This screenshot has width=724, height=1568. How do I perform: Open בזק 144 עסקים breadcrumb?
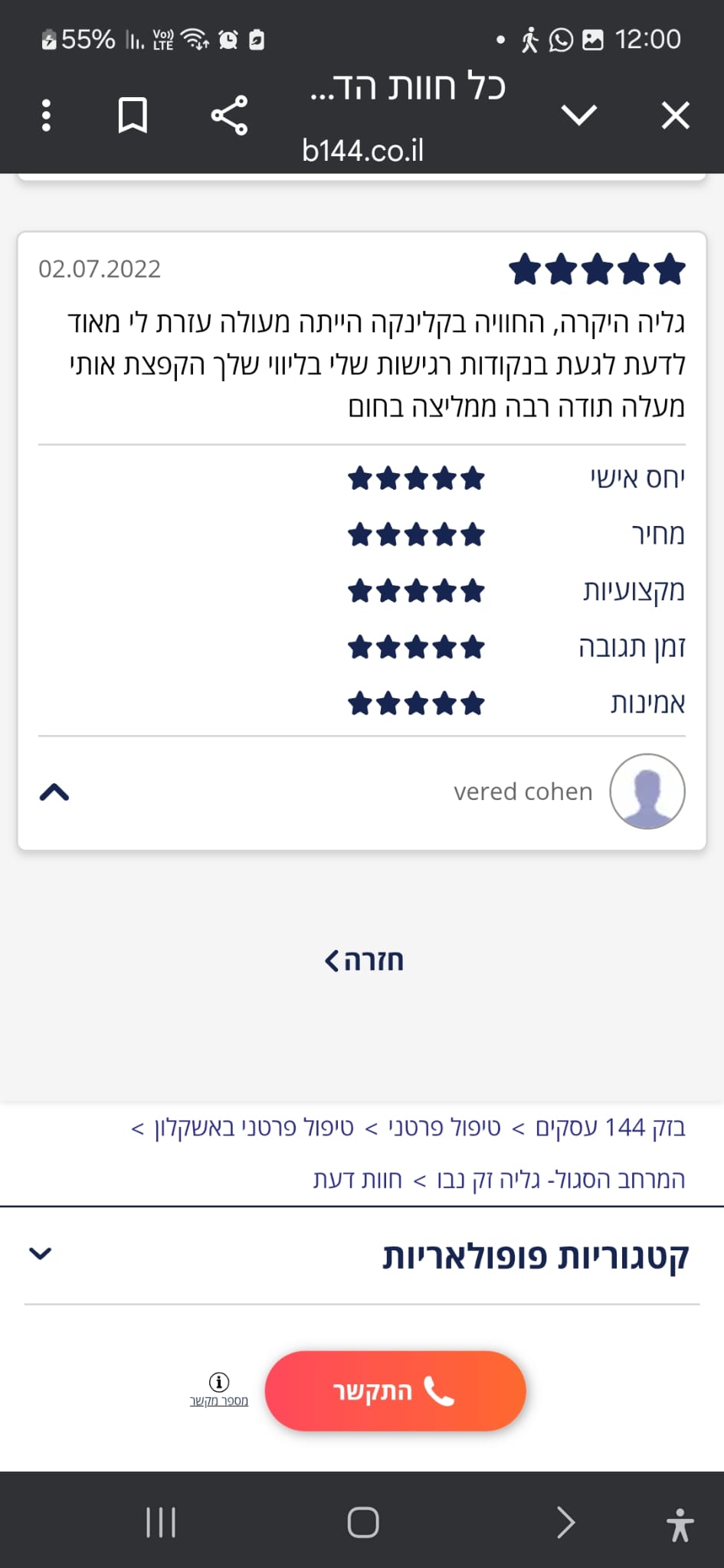click(x=610, y=1128)
